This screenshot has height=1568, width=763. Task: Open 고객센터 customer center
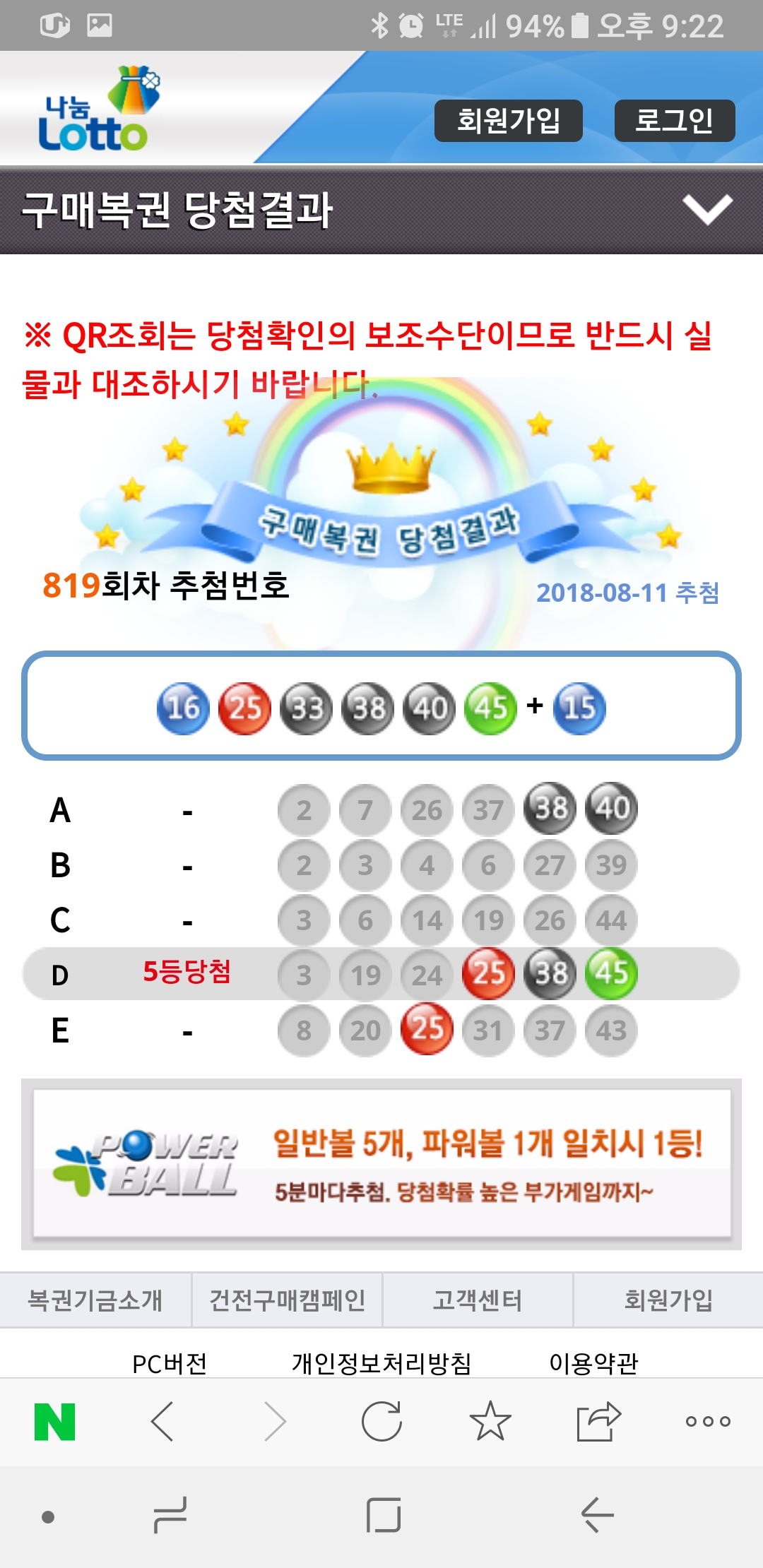(x=478, y=1300)
